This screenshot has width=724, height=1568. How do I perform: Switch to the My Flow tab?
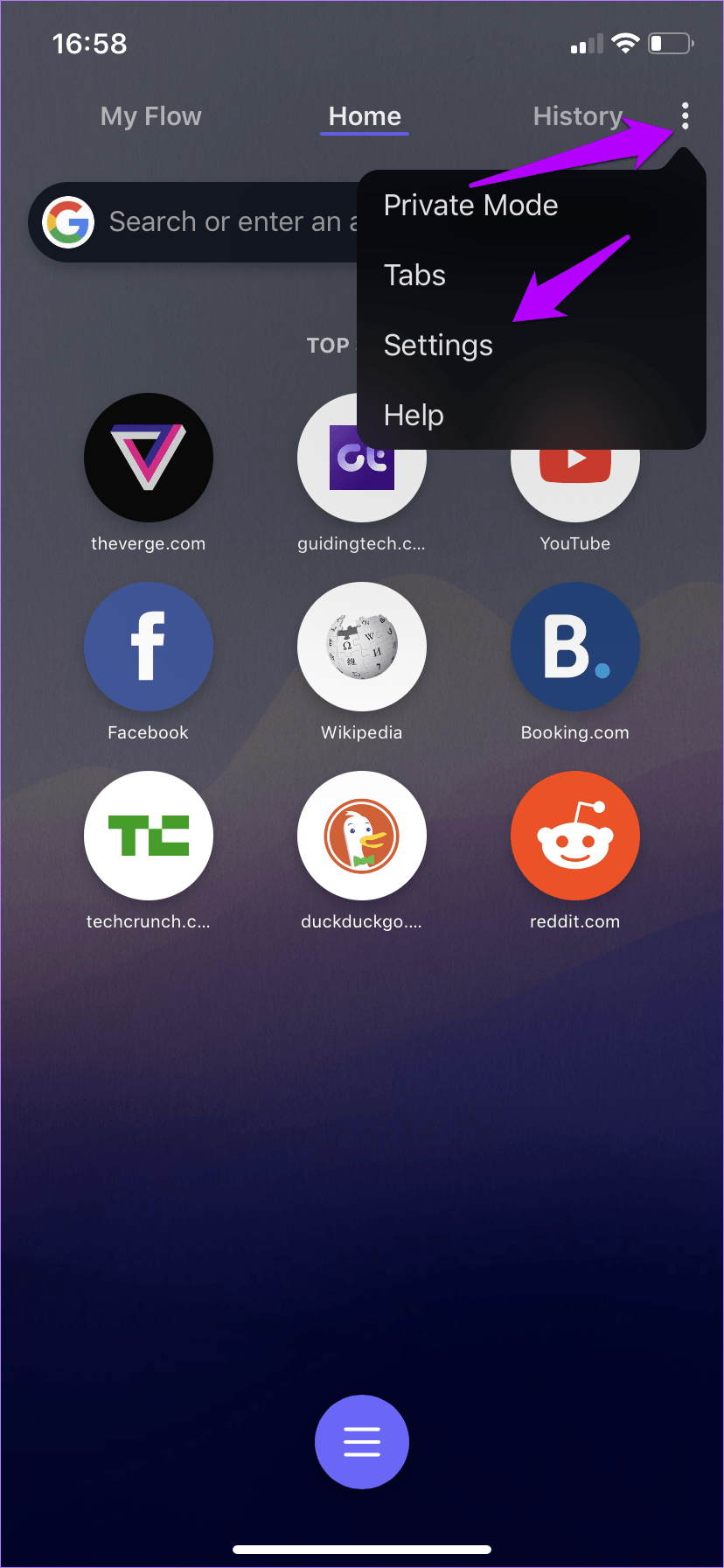tap(151, 116)
